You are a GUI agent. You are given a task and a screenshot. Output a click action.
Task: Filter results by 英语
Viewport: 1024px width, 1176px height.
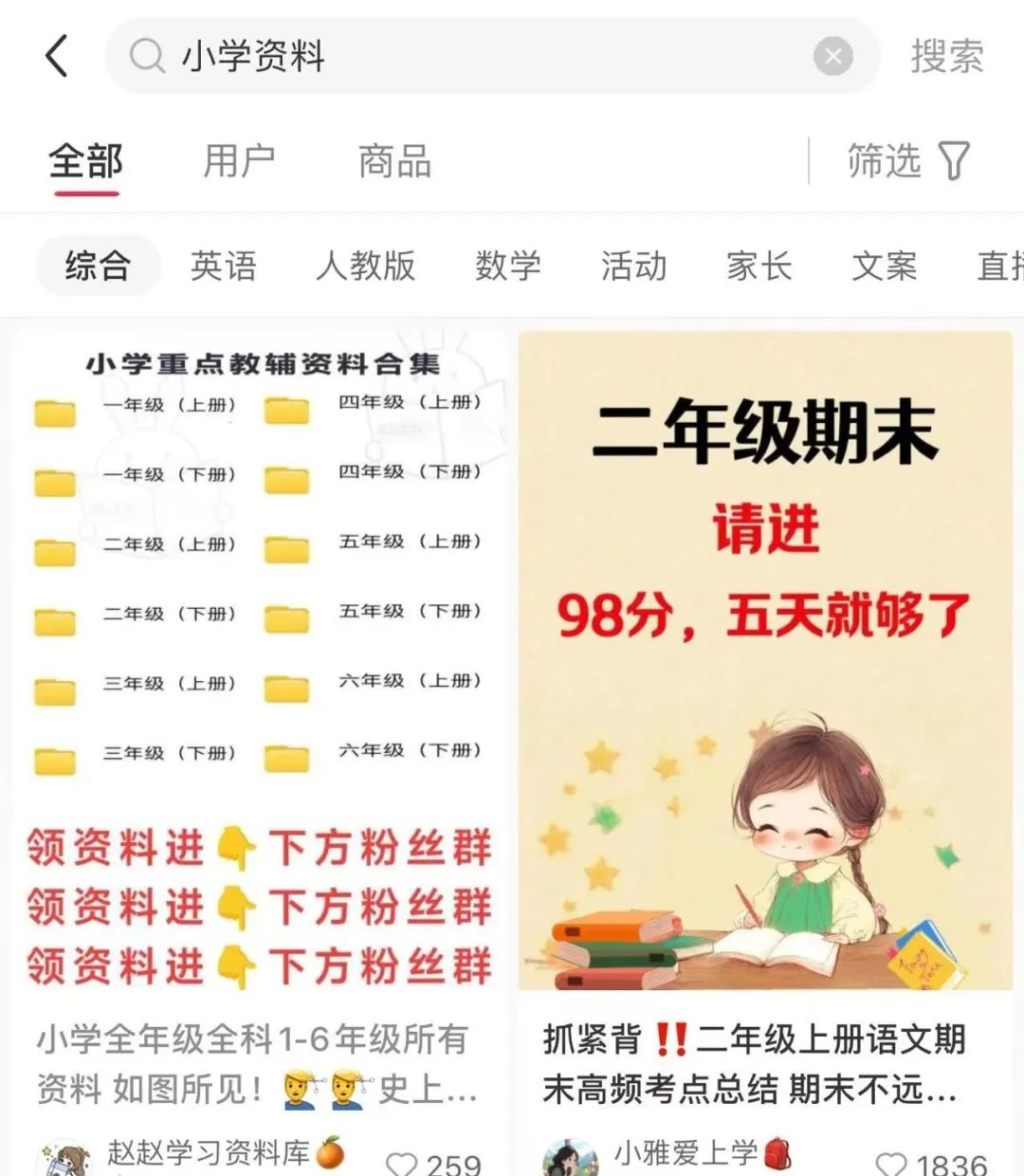tap(224, 266)
